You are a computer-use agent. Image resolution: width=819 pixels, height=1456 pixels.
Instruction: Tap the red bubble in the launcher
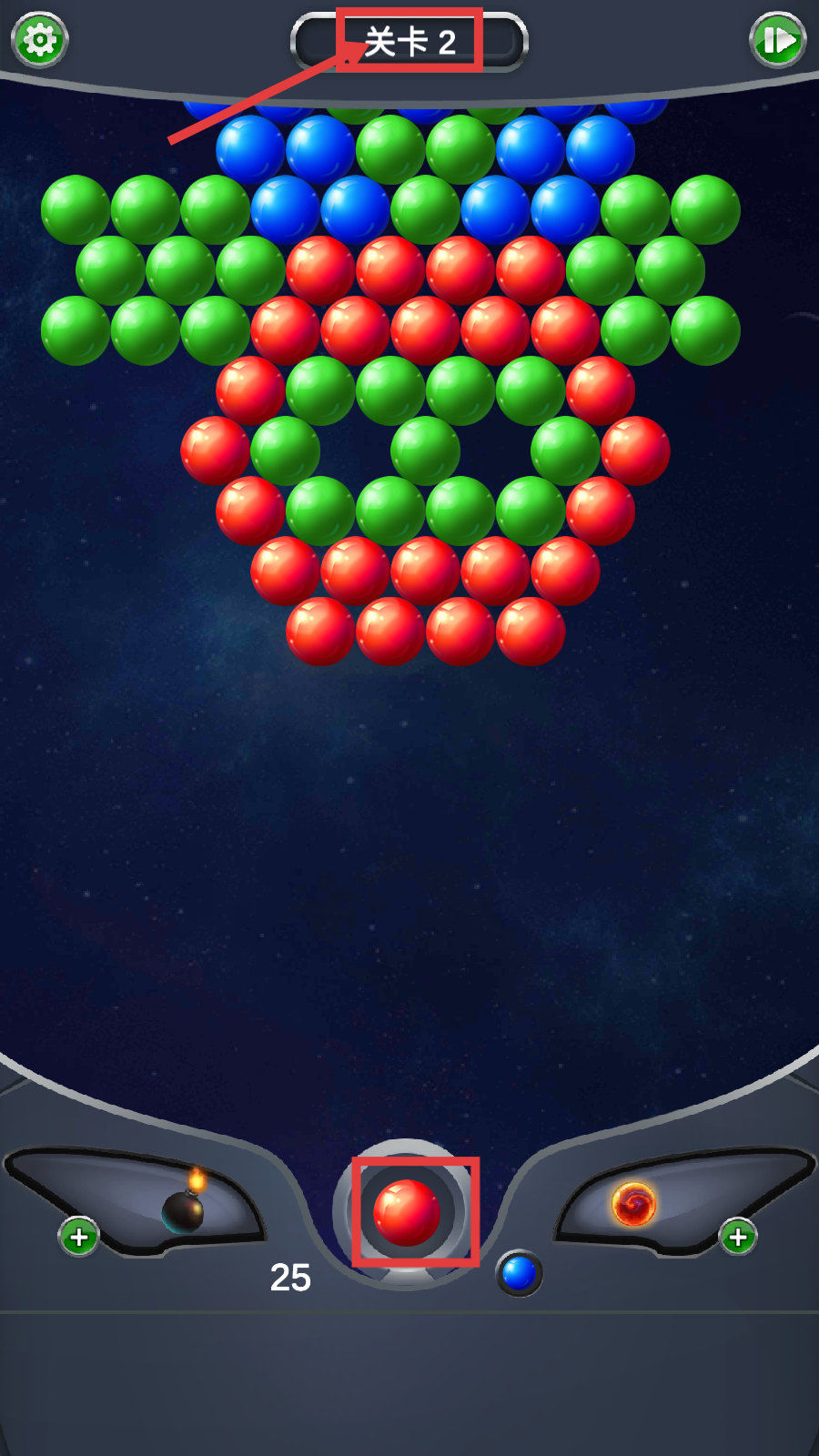407,1212
